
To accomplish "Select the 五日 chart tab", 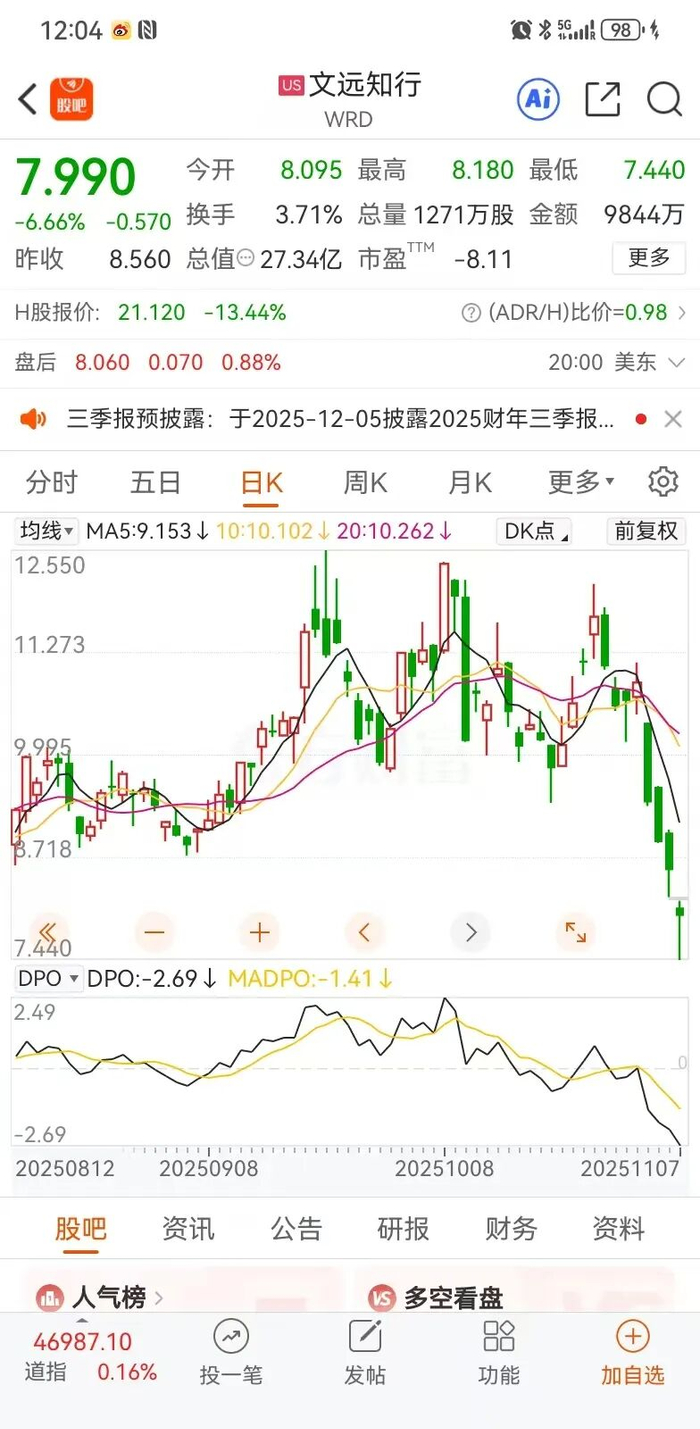I will pyautogui.click(x=155, y=483).
